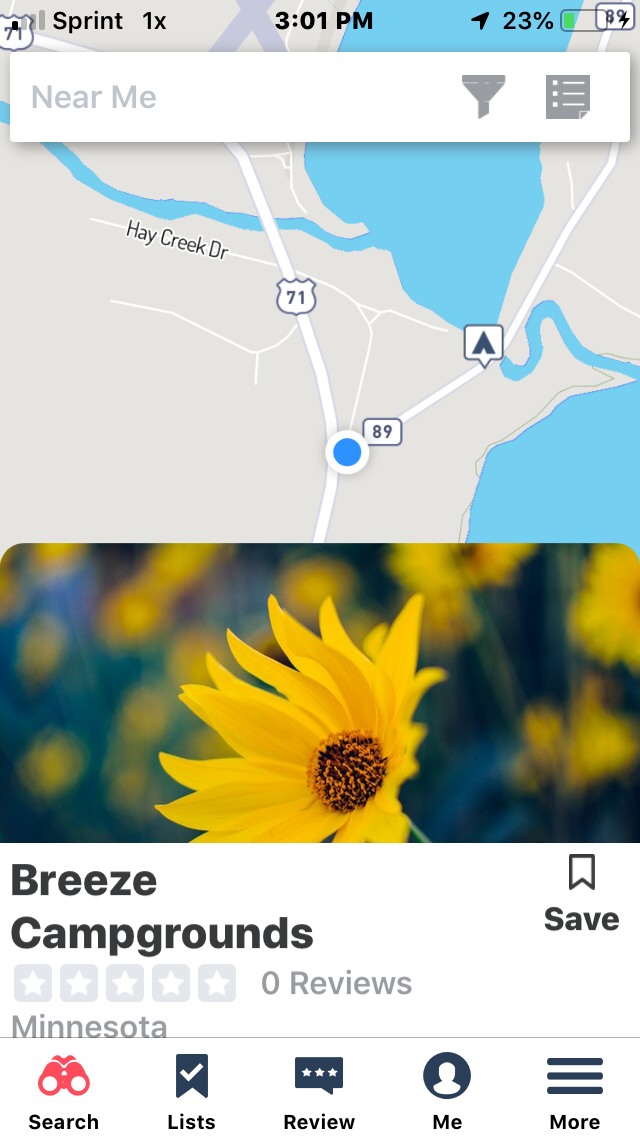Tap the Near Me search field
Screen dimensions: 640x1136
click(x=230, y=97)
